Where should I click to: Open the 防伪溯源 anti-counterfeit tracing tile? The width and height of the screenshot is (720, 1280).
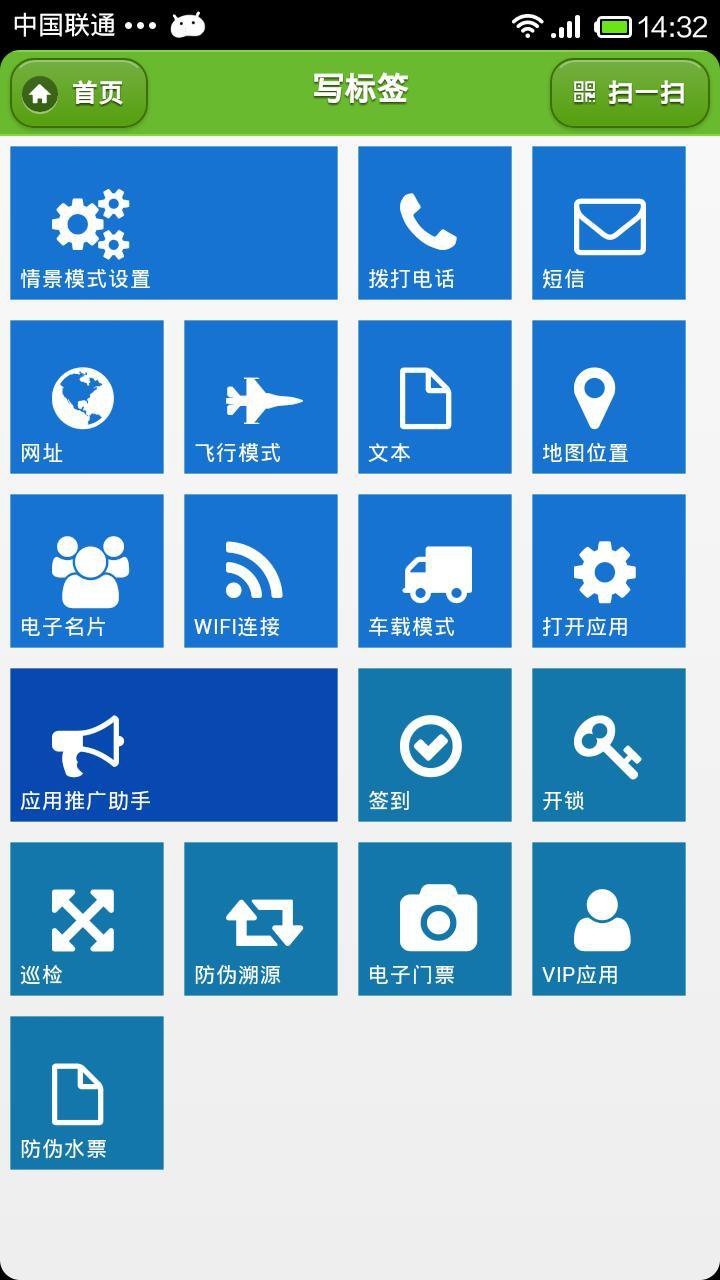(x=260, y=918)
